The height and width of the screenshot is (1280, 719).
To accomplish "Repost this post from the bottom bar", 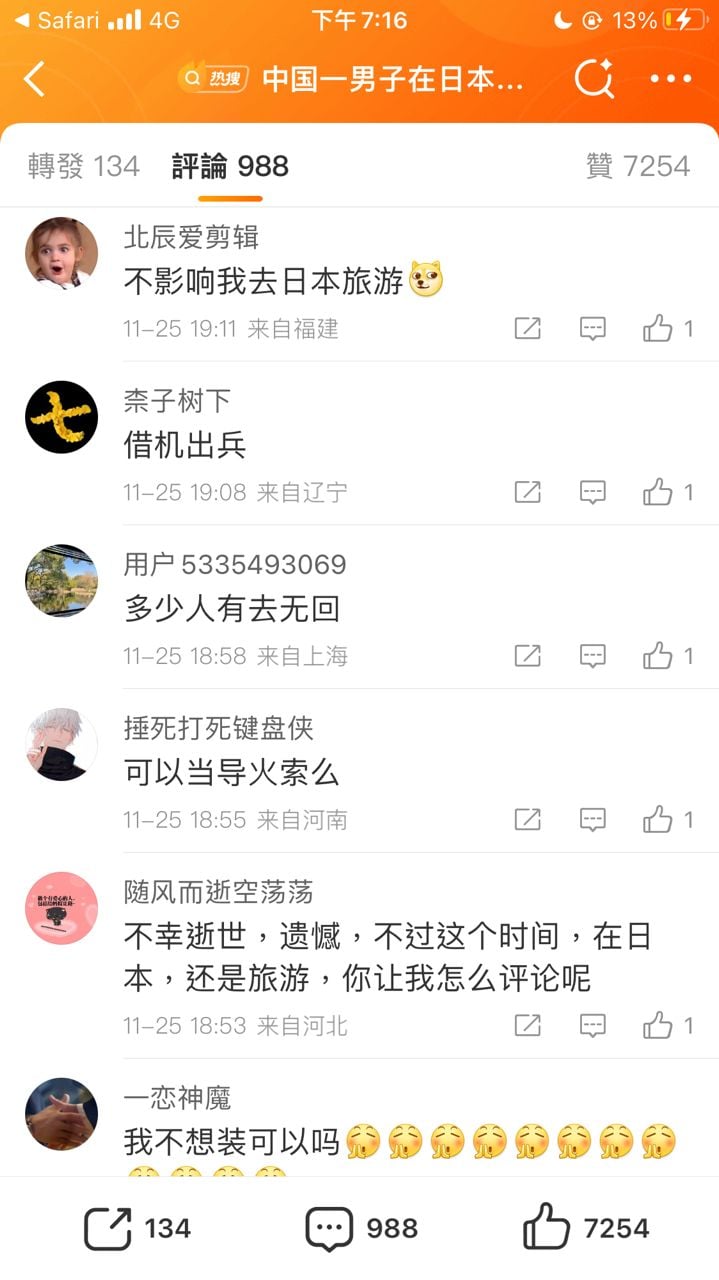I will coord(137,1228).
